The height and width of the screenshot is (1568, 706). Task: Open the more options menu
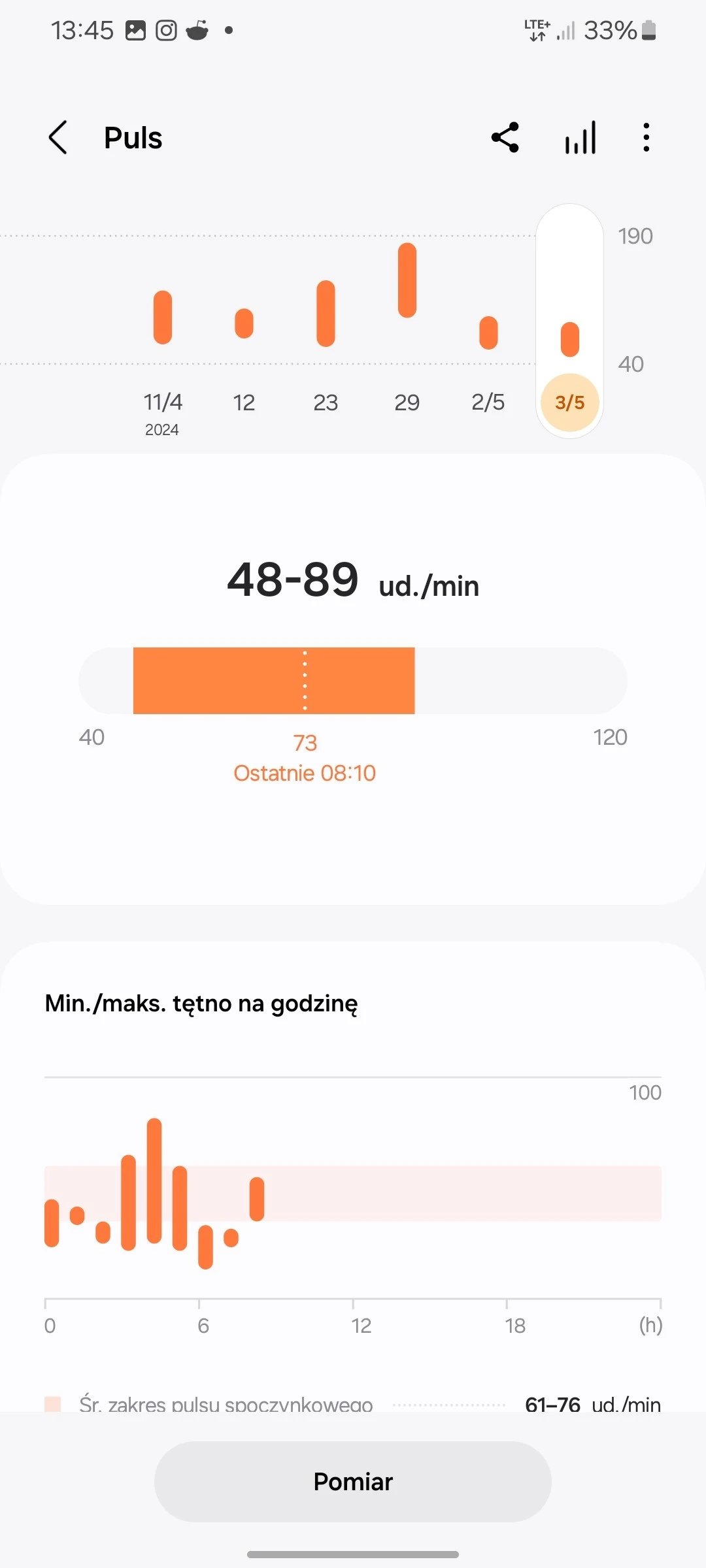point(646,138)
